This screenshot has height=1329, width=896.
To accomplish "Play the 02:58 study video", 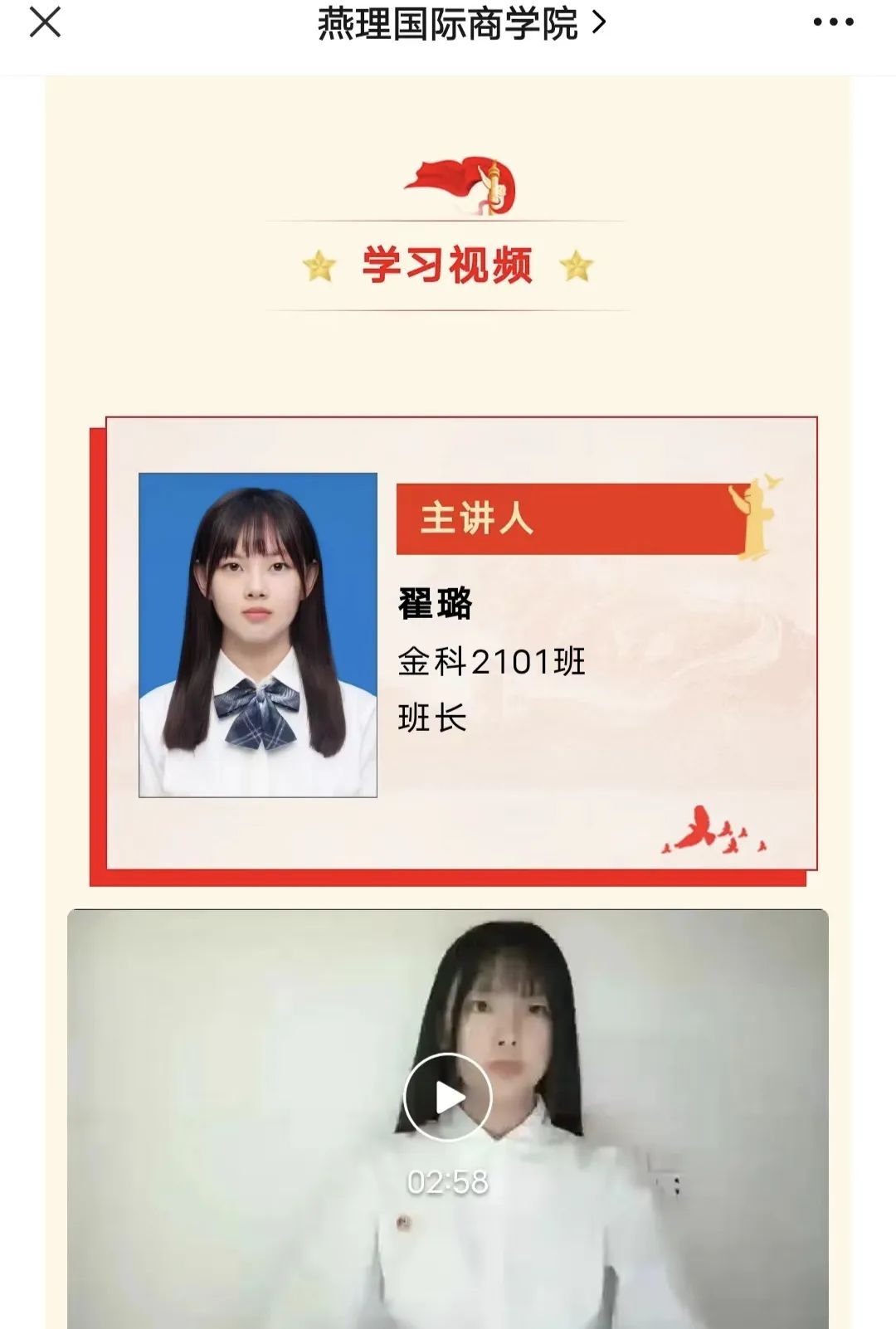I will click(448, 1097).
